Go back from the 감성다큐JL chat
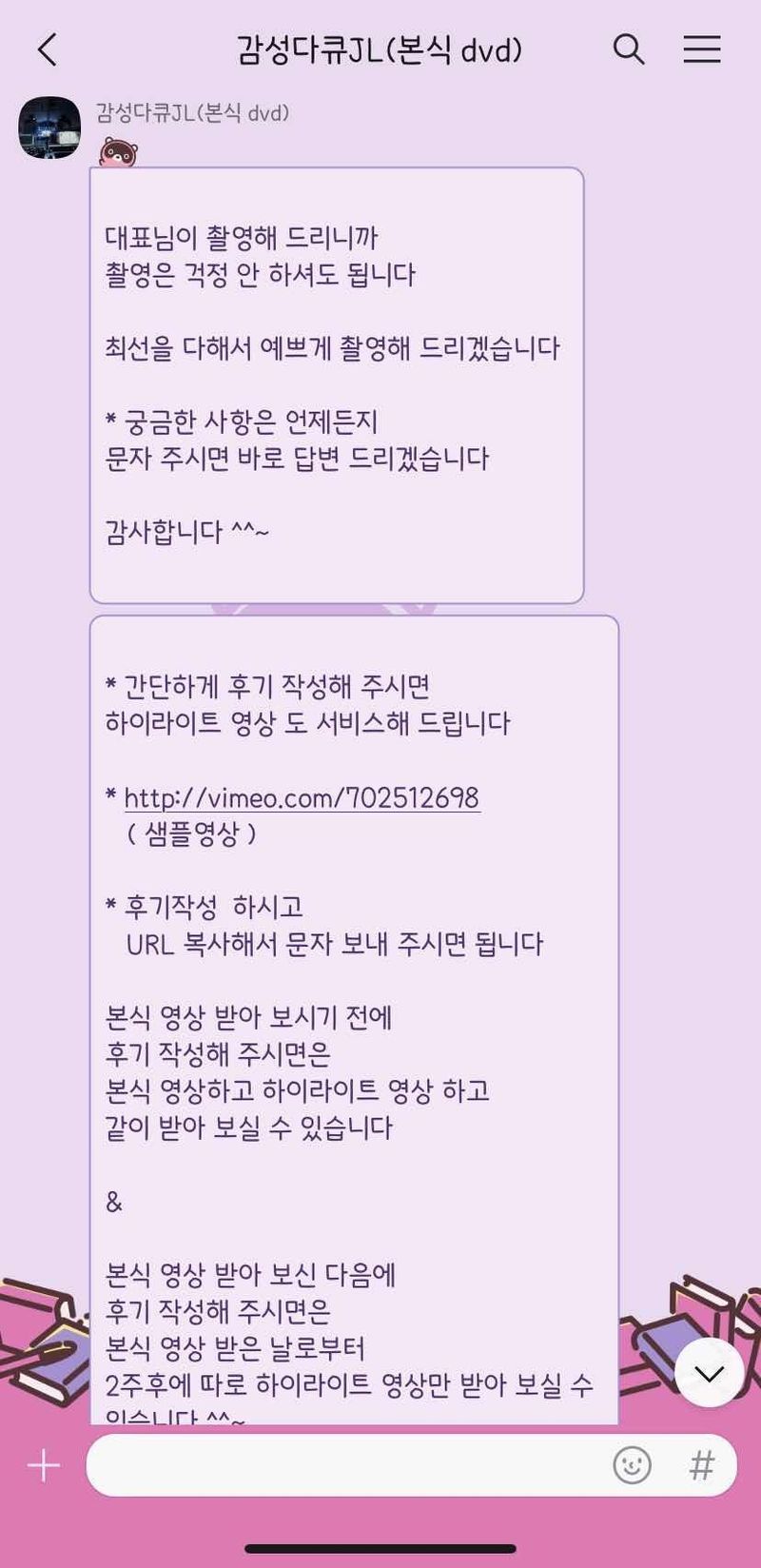 click(47, 49)
